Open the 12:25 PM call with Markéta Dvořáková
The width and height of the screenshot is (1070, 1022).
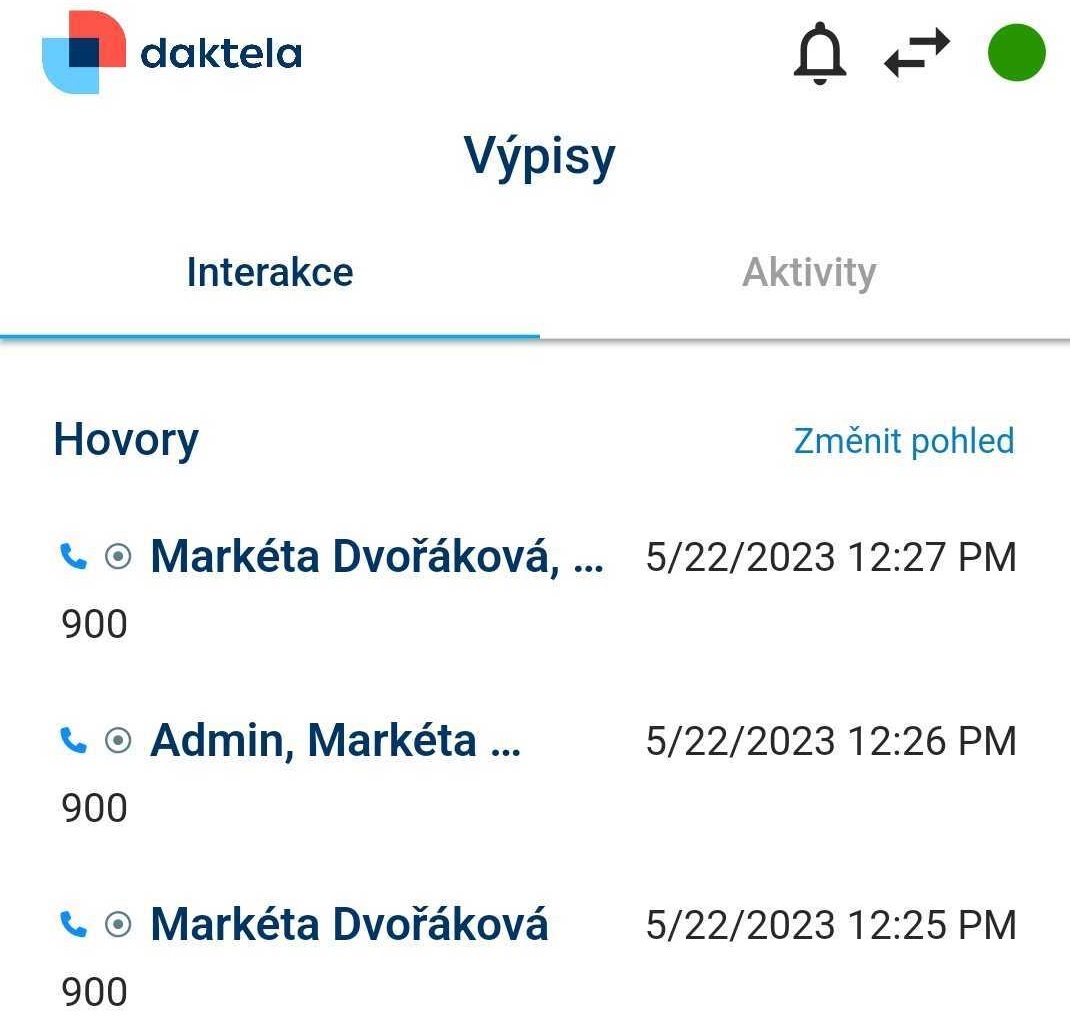tap(349, 925)
